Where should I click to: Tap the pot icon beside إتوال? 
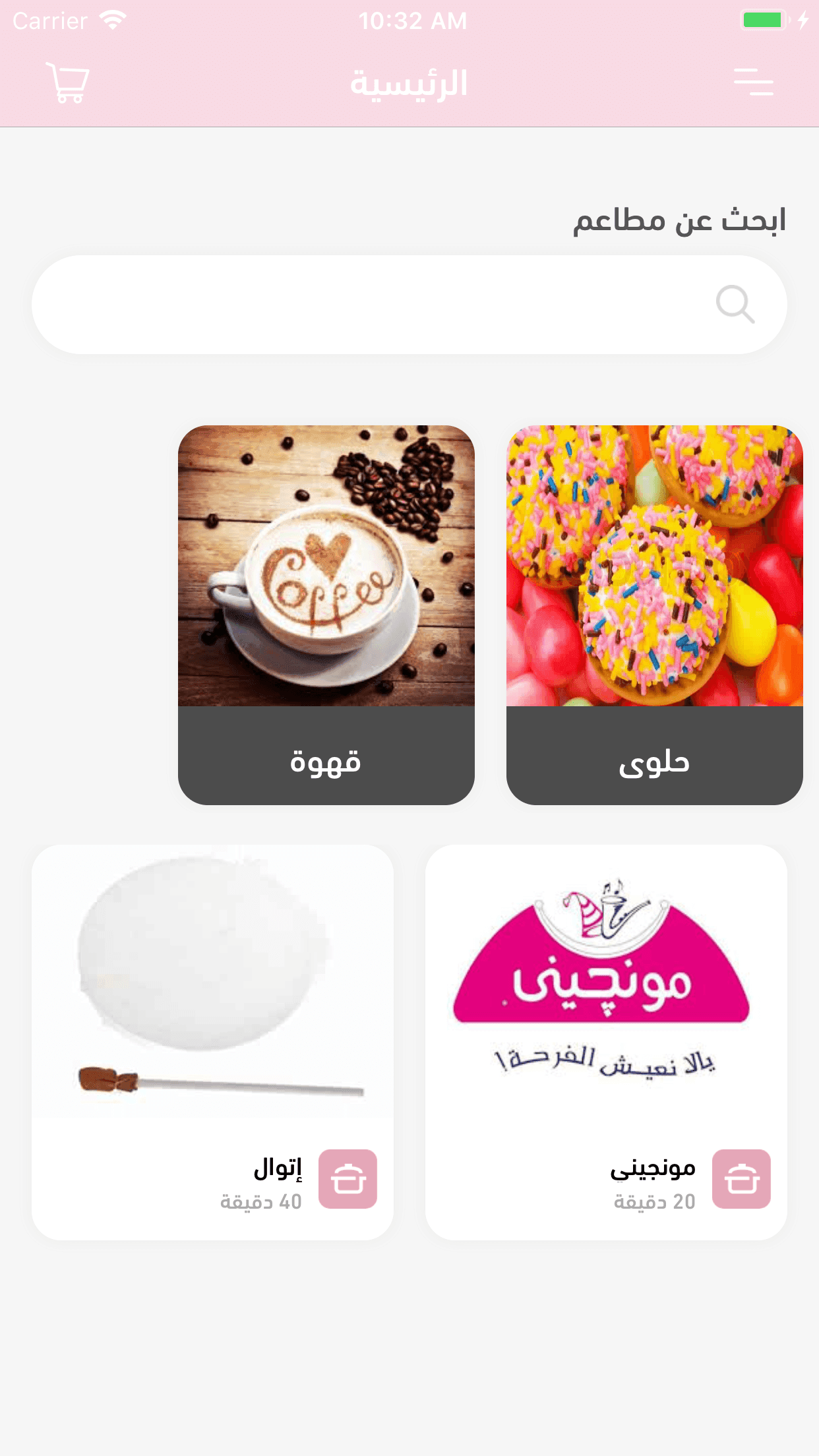click(x=348, y=1179)
